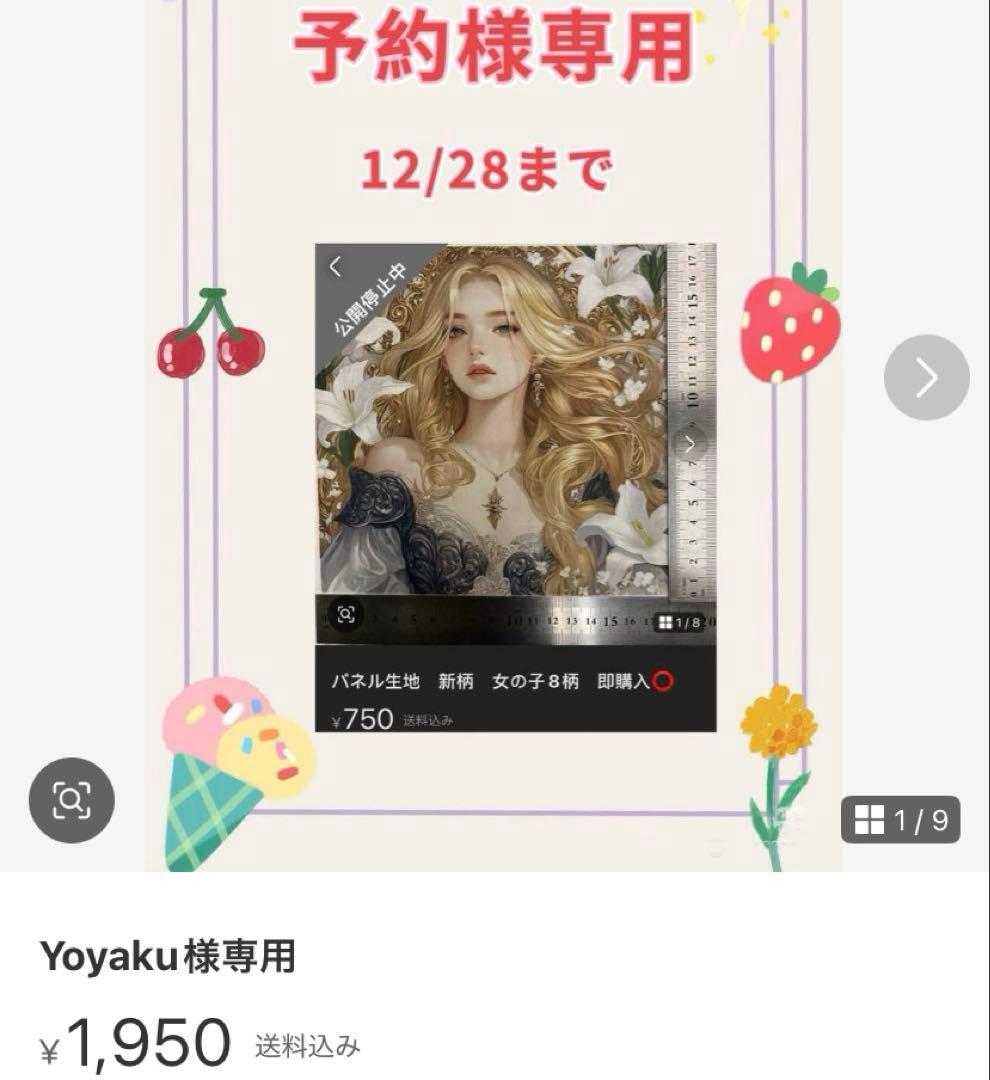Go to the next product image
Screen dimensions: 990x1080
click(x=926, y=378)
